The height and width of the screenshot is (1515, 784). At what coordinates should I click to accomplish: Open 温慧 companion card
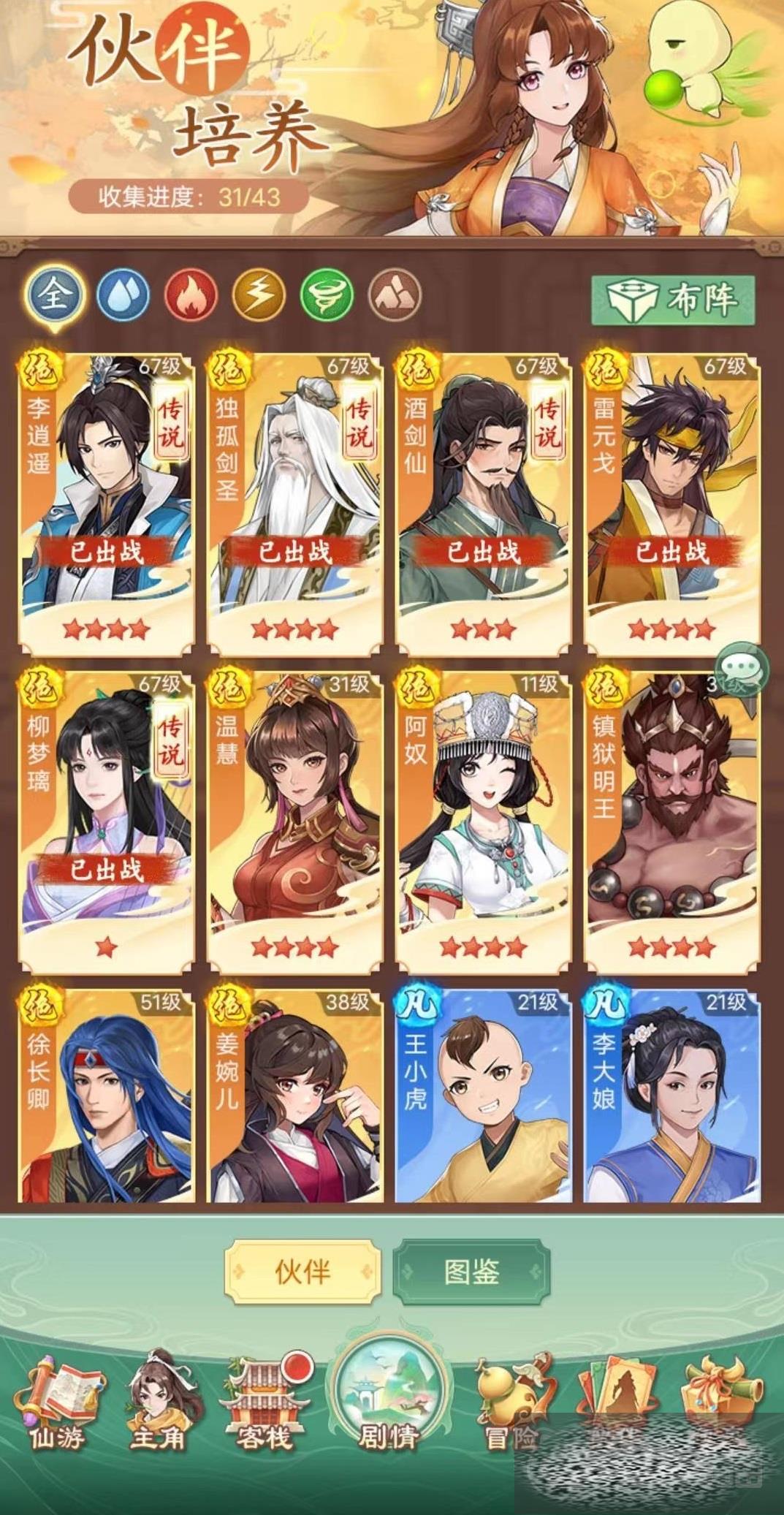coord(294,822)
